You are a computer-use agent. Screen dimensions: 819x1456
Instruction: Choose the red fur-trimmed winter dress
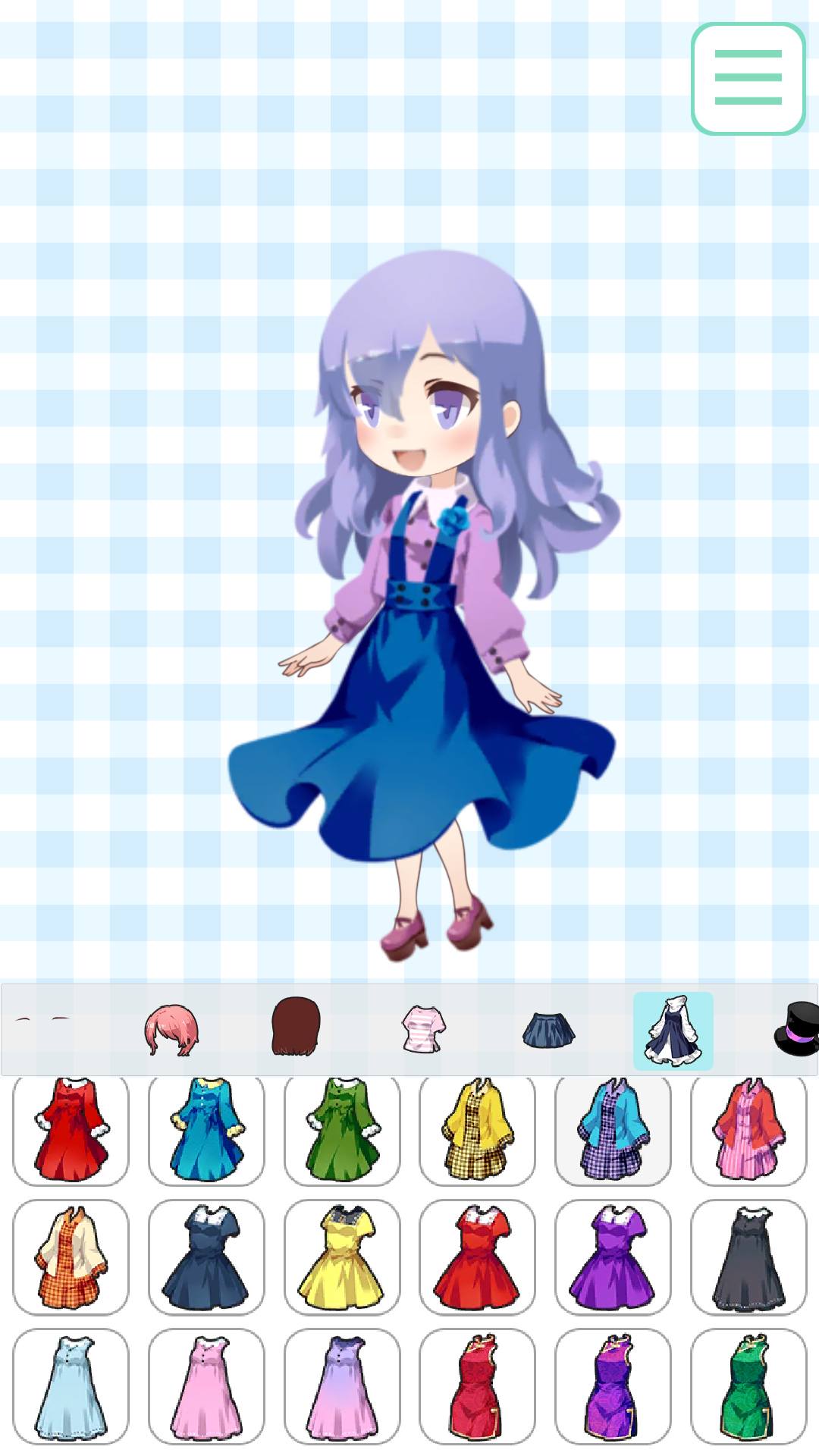pyautogui.click(x=72, y=1130)
